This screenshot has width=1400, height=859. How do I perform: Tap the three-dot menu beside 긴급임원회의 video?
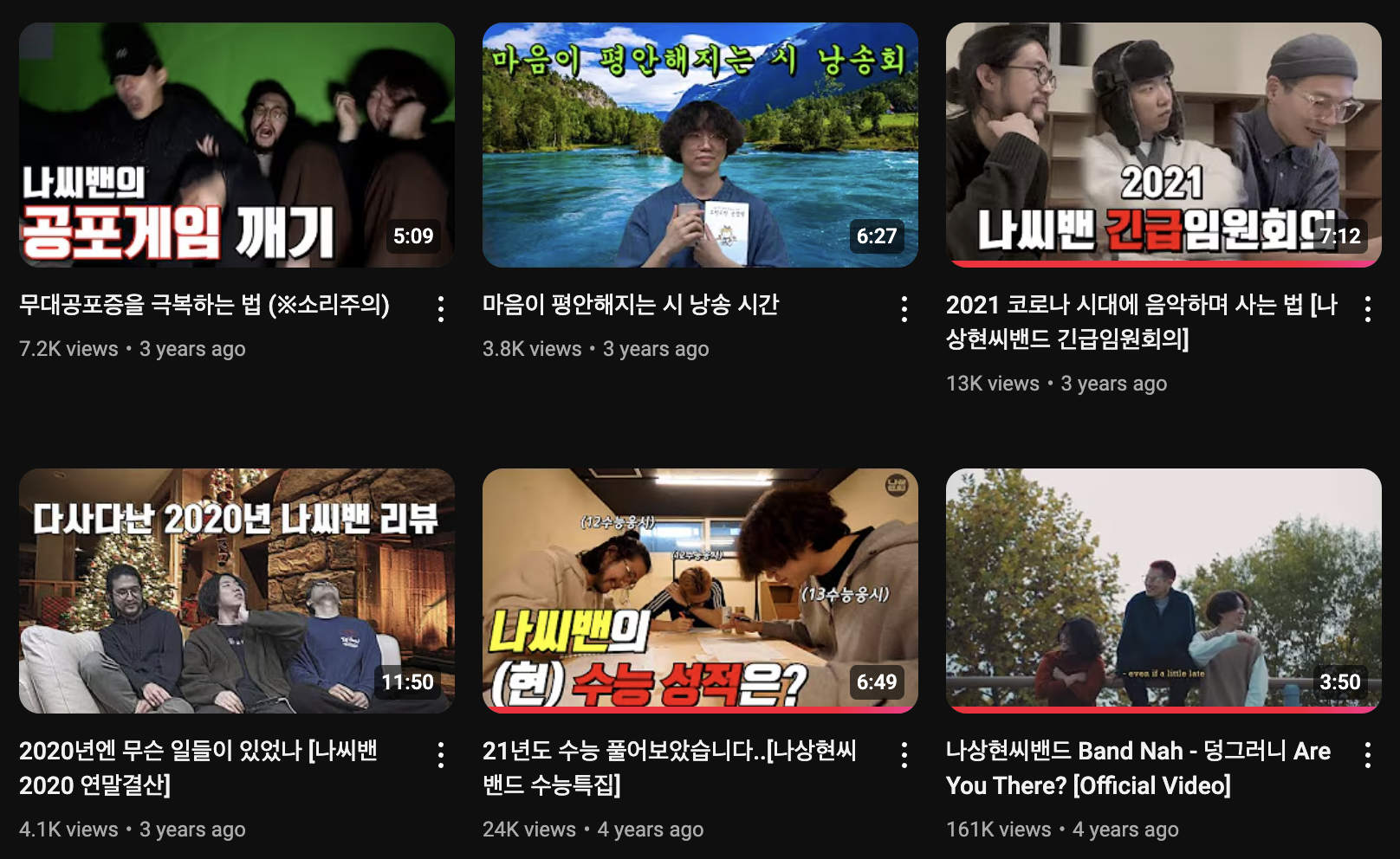1368,309
